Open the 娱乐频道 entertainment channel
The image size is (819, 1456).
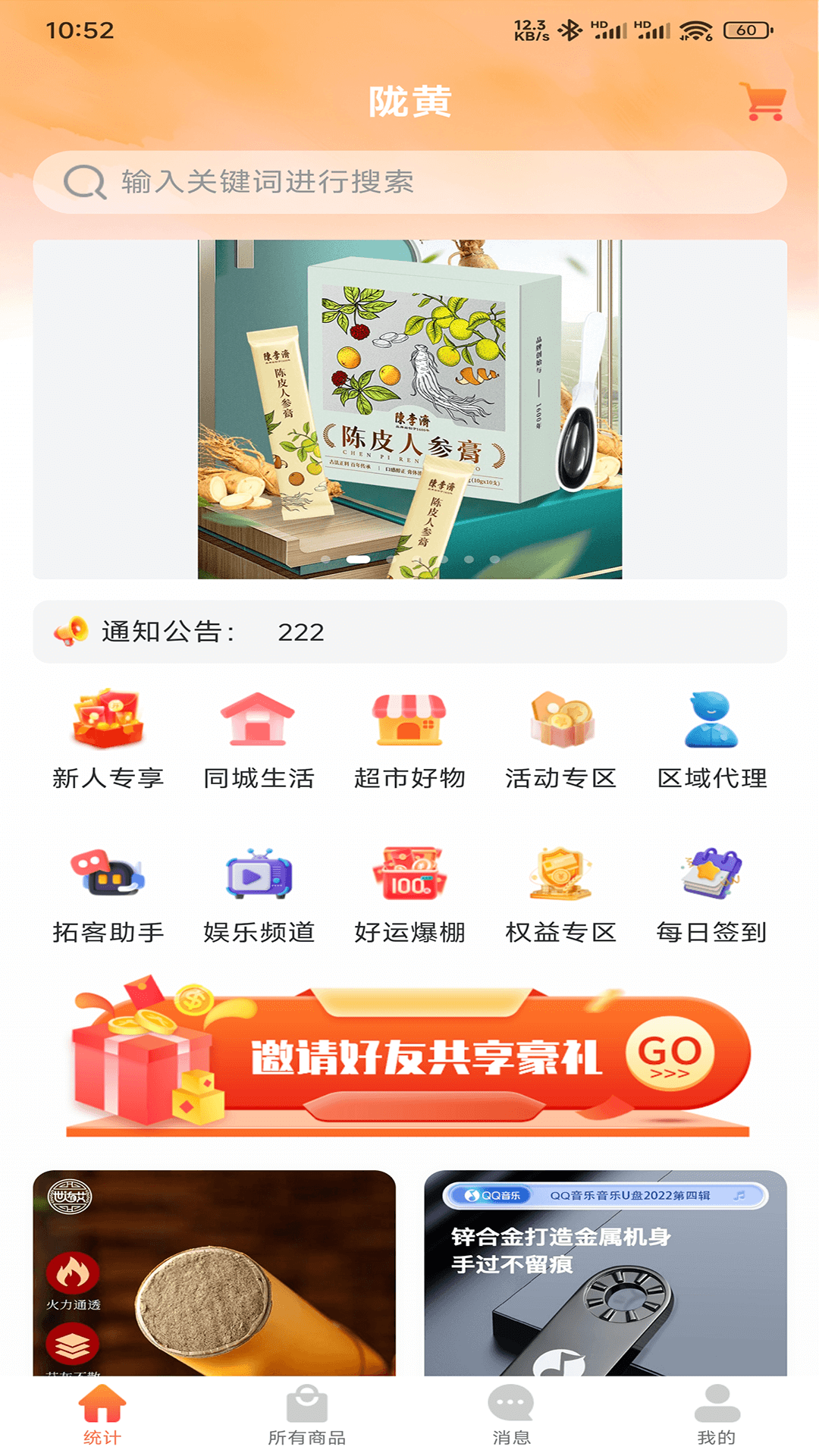click(x=259, y=895)
